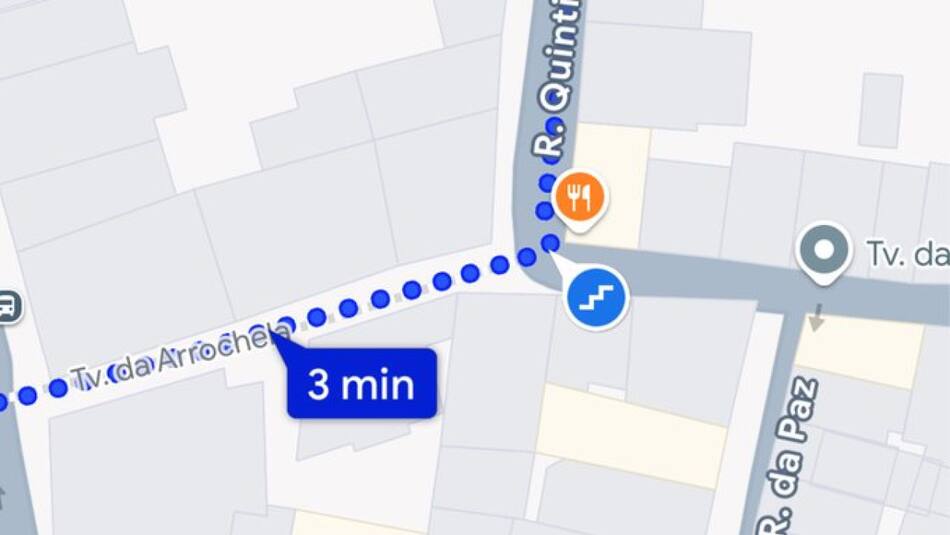Tap the 3 min route label
The width and height of the screenshot is (950, 535).
(361, 384)
